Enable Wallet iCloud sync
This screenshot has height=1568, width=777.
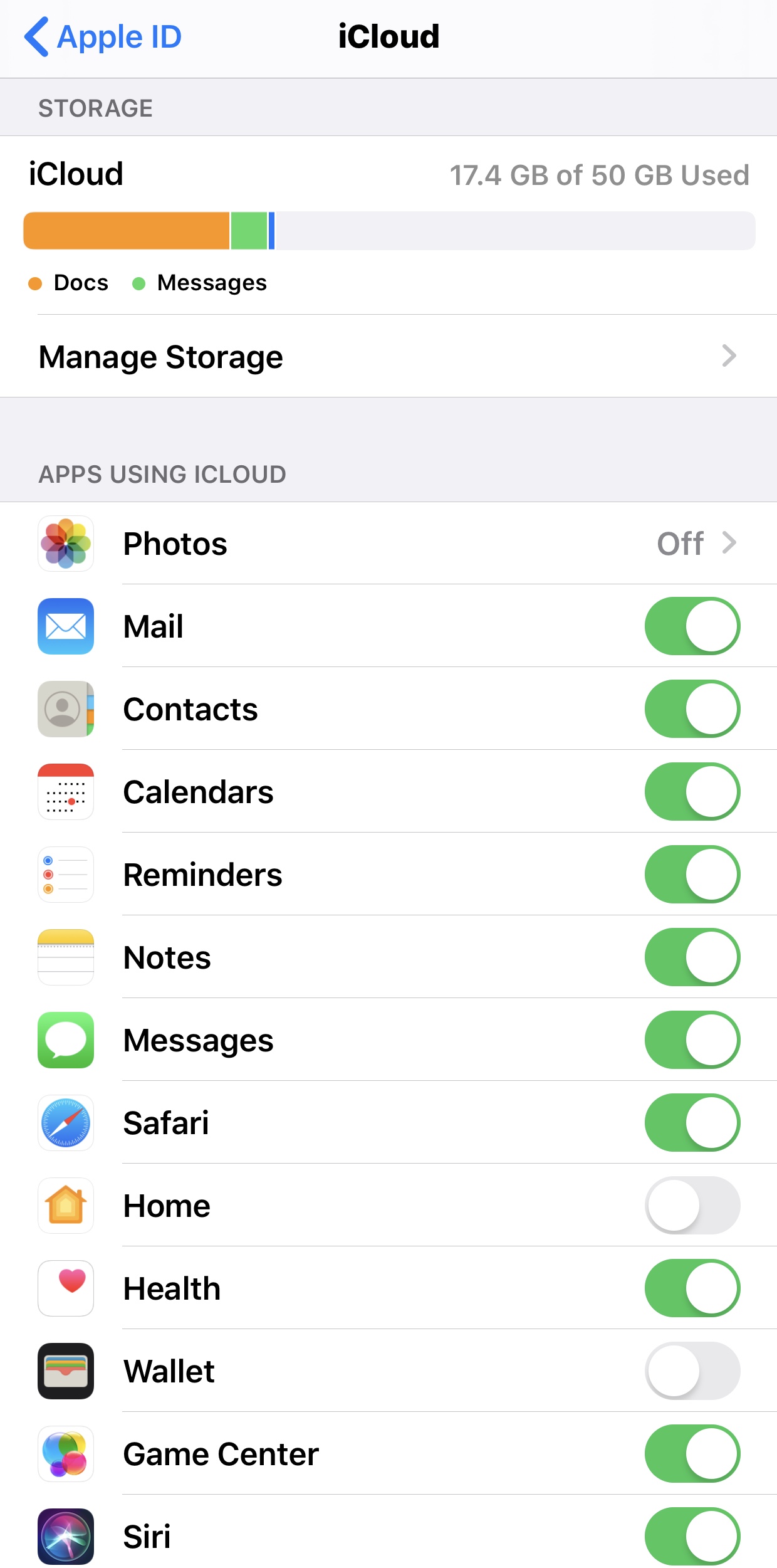click(x=692, y=1371)
